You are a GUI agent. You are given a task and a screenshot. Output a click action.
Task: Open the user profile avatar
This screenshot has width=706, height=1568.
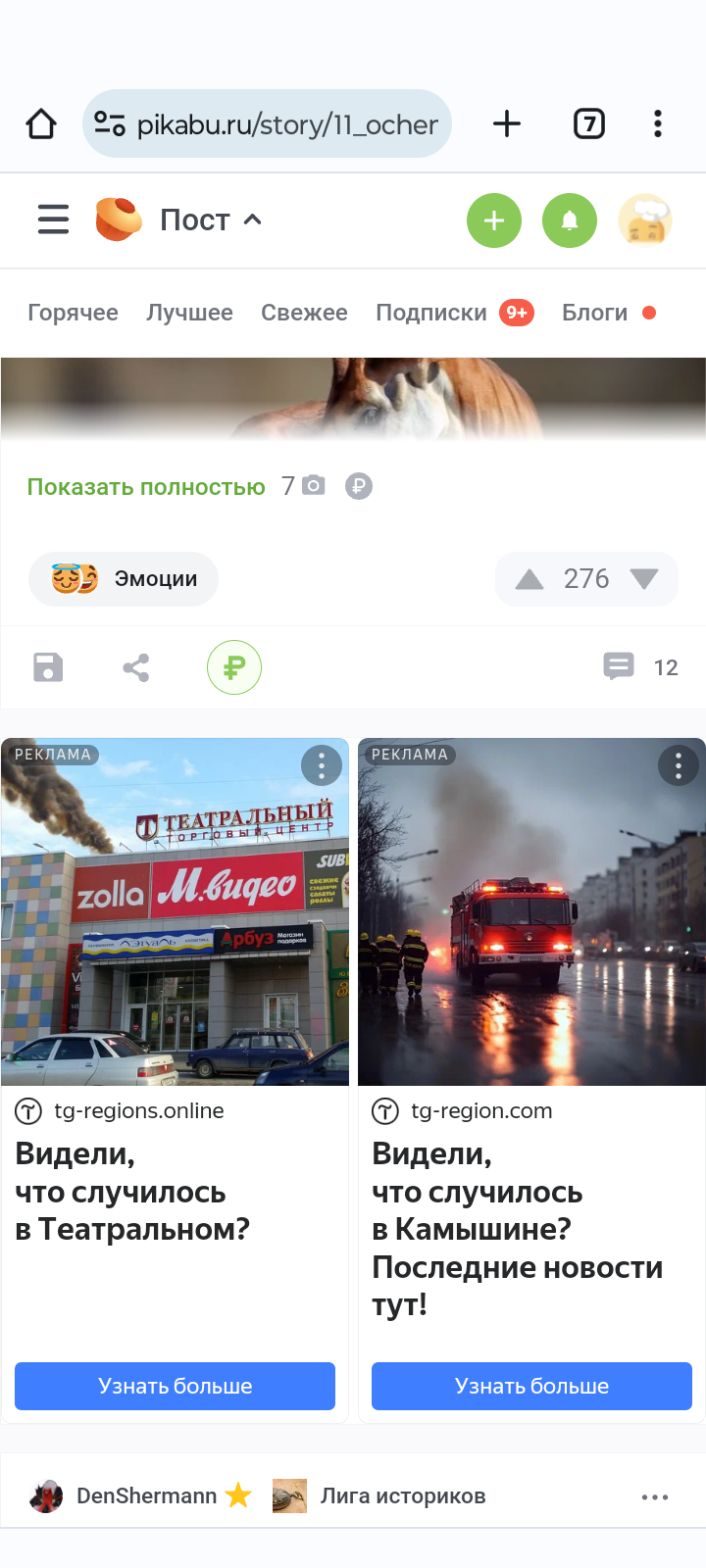coord(645,220)
